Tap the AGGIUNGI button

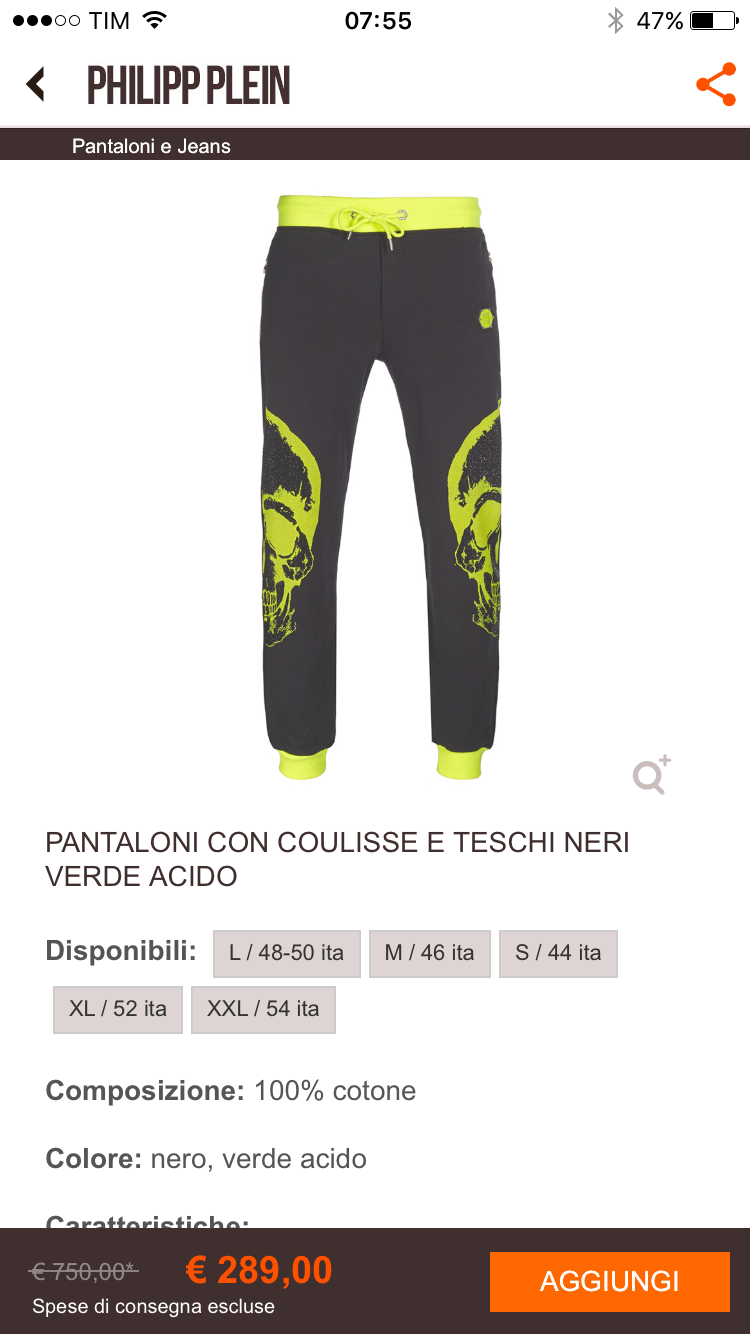pyautogui.click(x=609, y=1281)
